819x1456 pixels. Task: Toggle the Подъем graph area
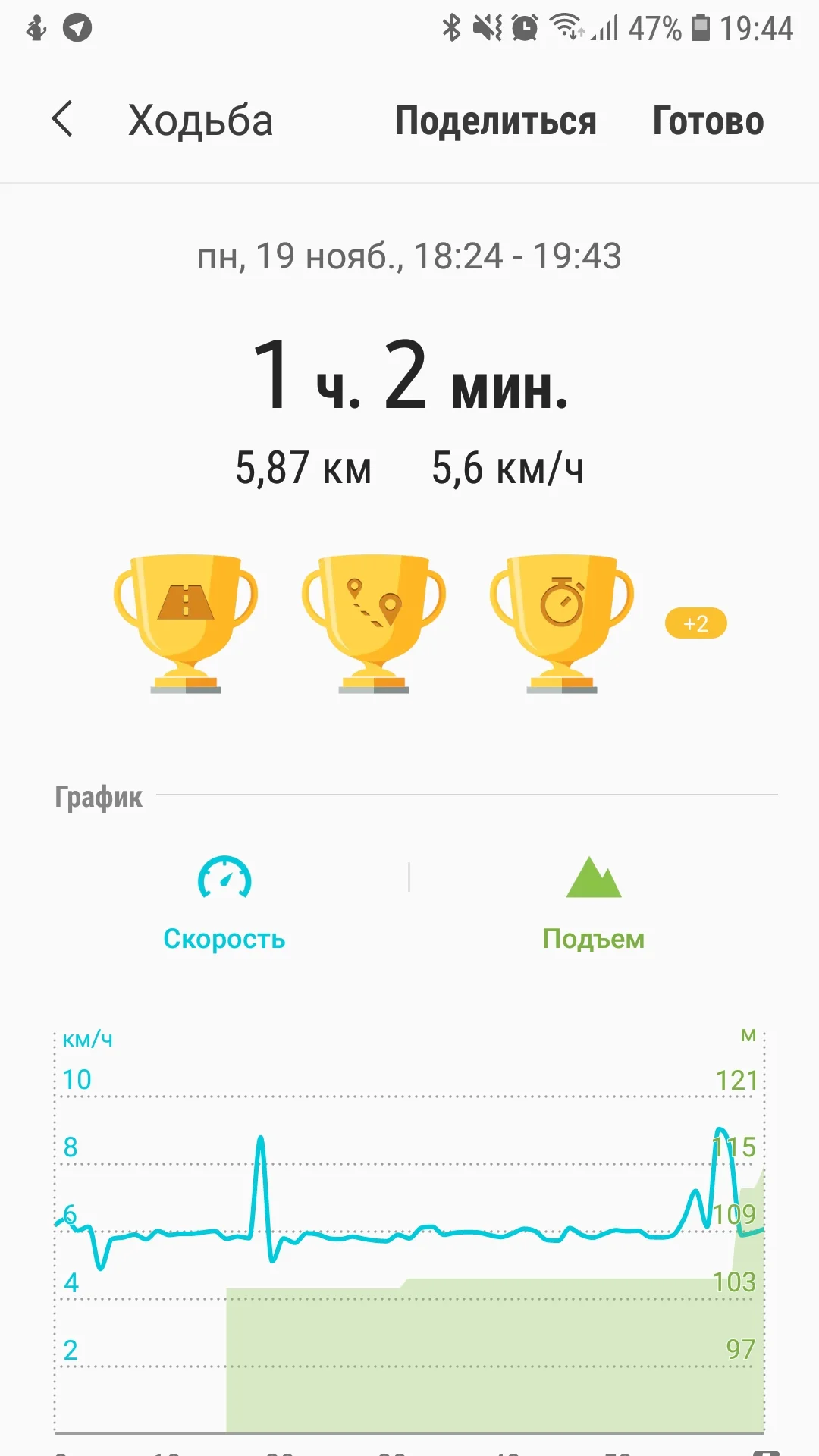pyautogui.click(x=593, y=903)
